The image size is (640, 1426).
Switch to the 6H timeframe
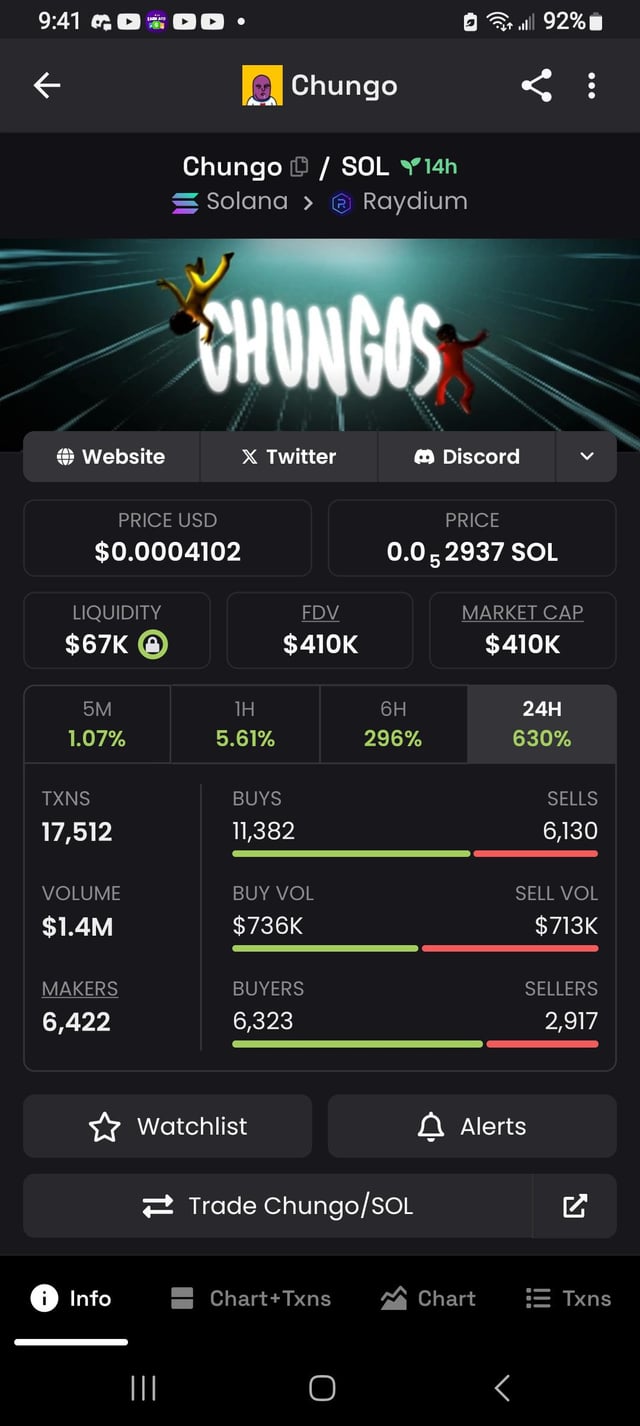tap(393, 724)
